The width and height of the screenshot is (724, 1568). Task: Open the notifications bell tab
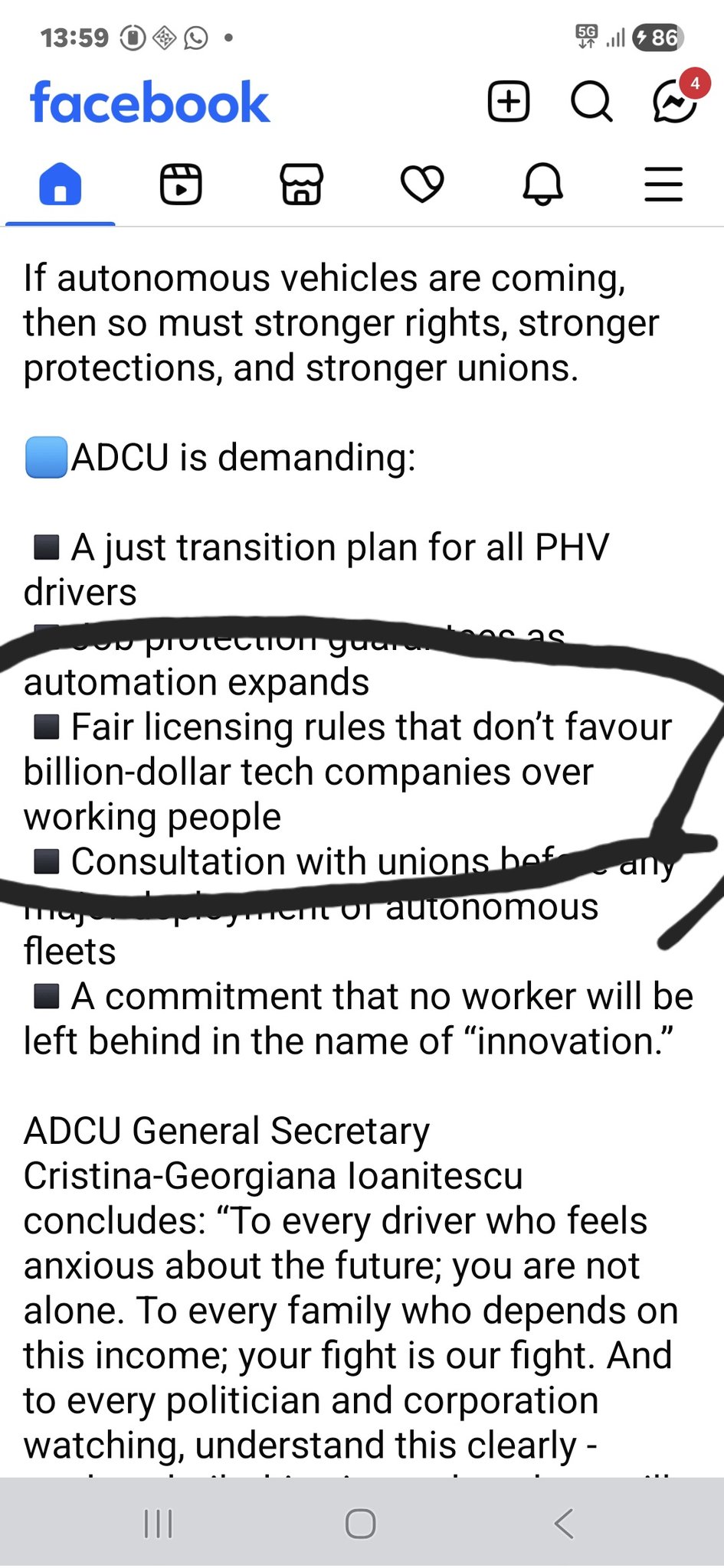tap(542, 185)
